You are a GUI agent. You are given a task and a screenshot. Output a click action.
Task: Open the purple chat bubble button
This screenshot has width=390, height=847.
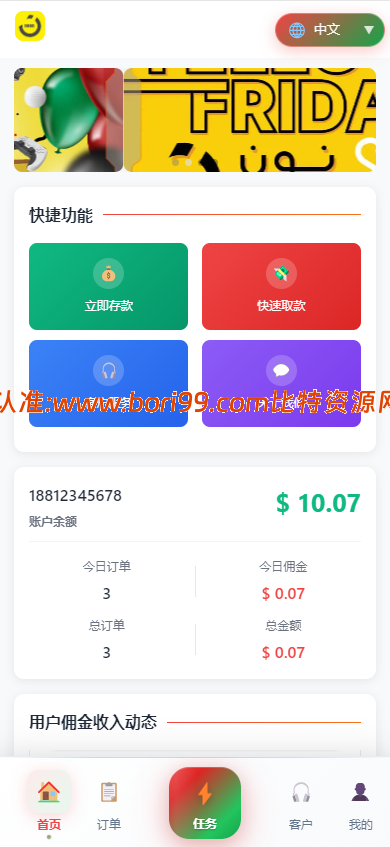tap(281, 384)
